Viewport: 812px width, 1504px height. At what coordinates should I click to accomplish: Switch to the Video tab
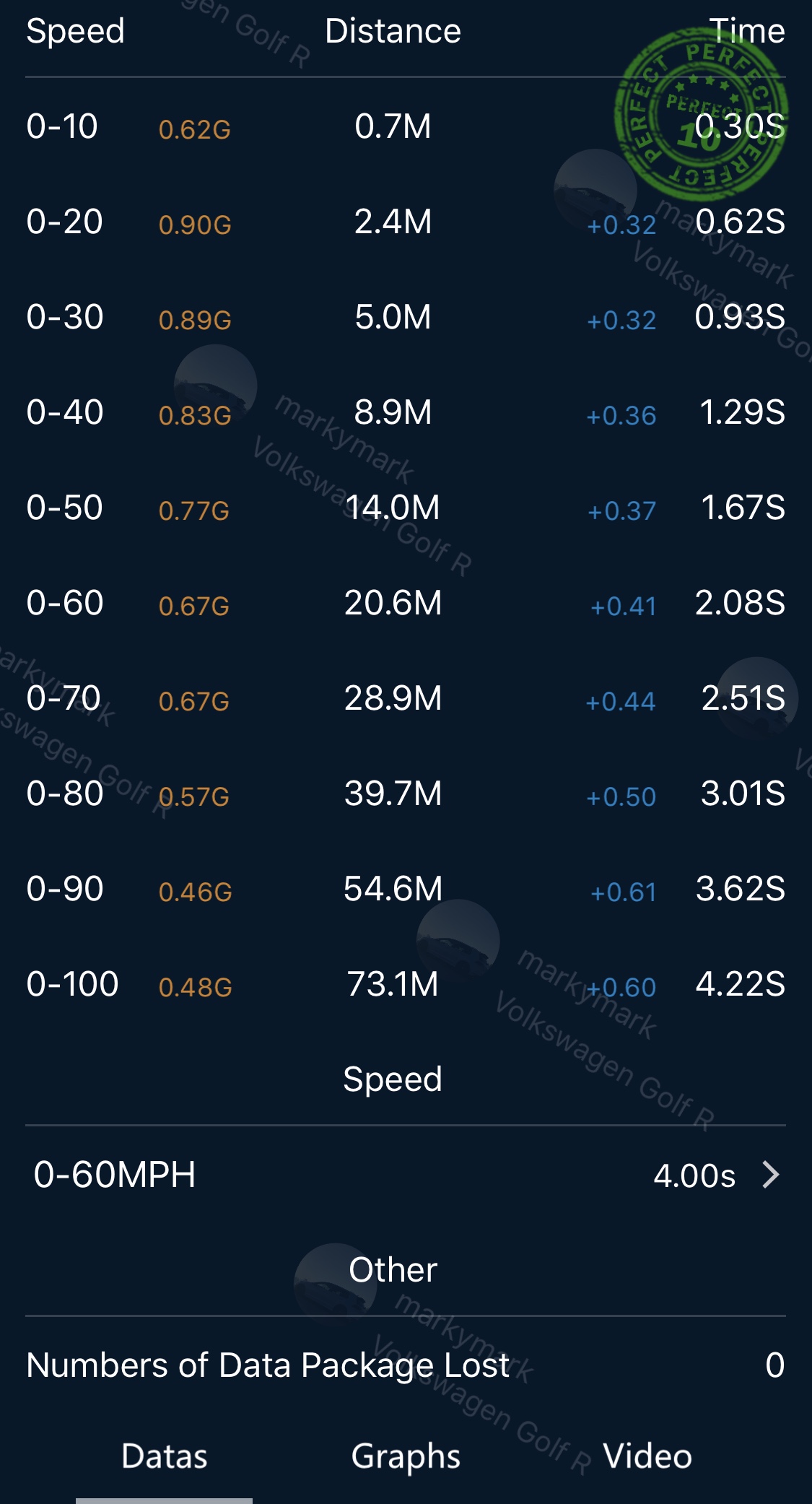[x=647, y=1456]
